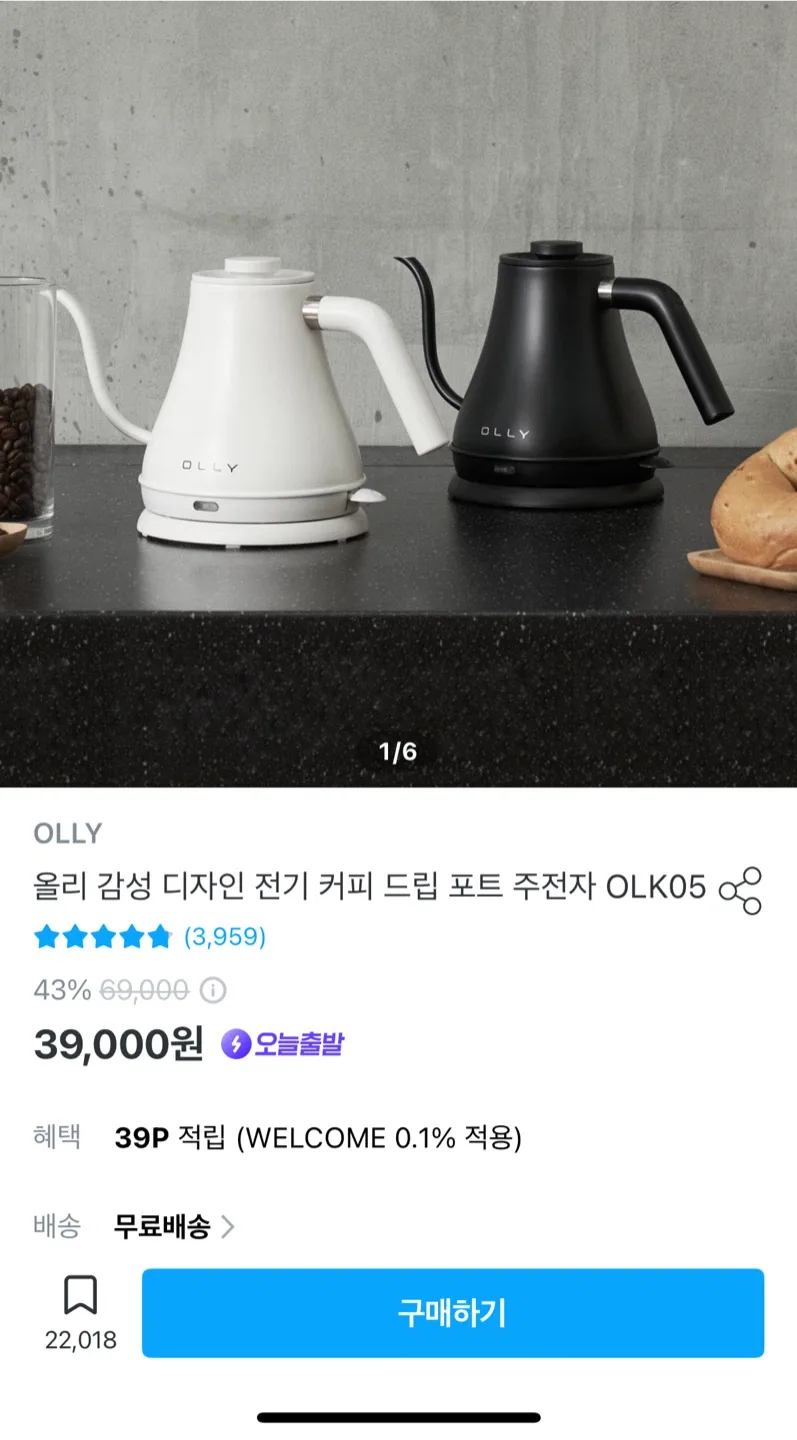Open the OLLY brand page
Viewport: 797px width, 1440px height.
pos(68,833)
